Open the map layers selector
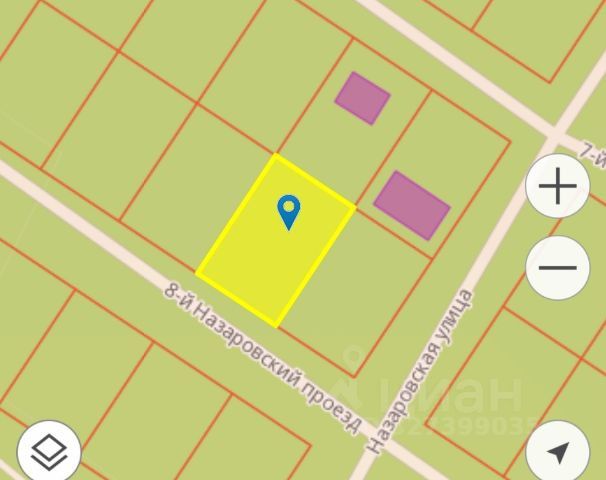This screenshot has width=606, height=480. (48, 452)
